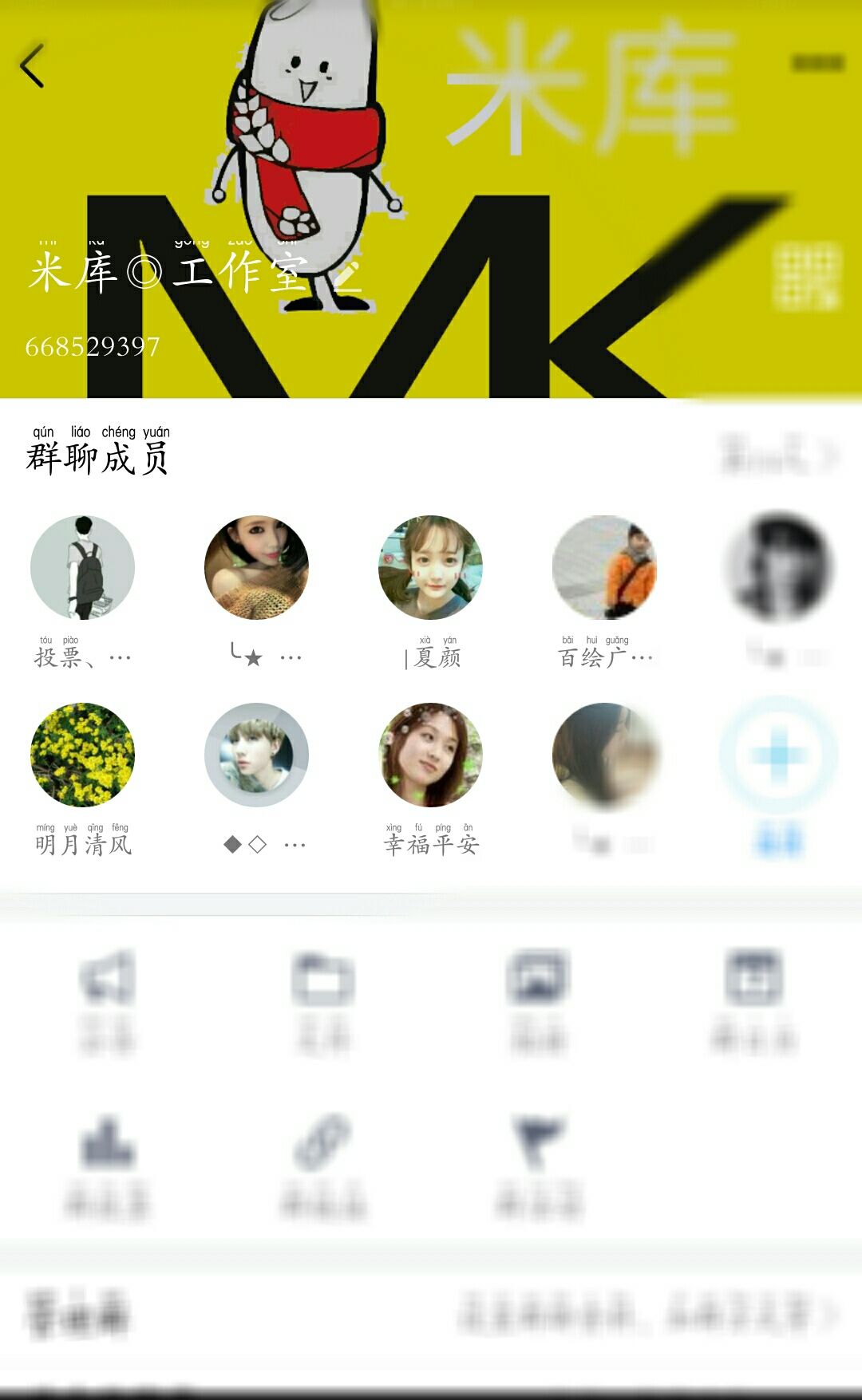
Task: Open the member with the star name
Action: tap(256, 568)
